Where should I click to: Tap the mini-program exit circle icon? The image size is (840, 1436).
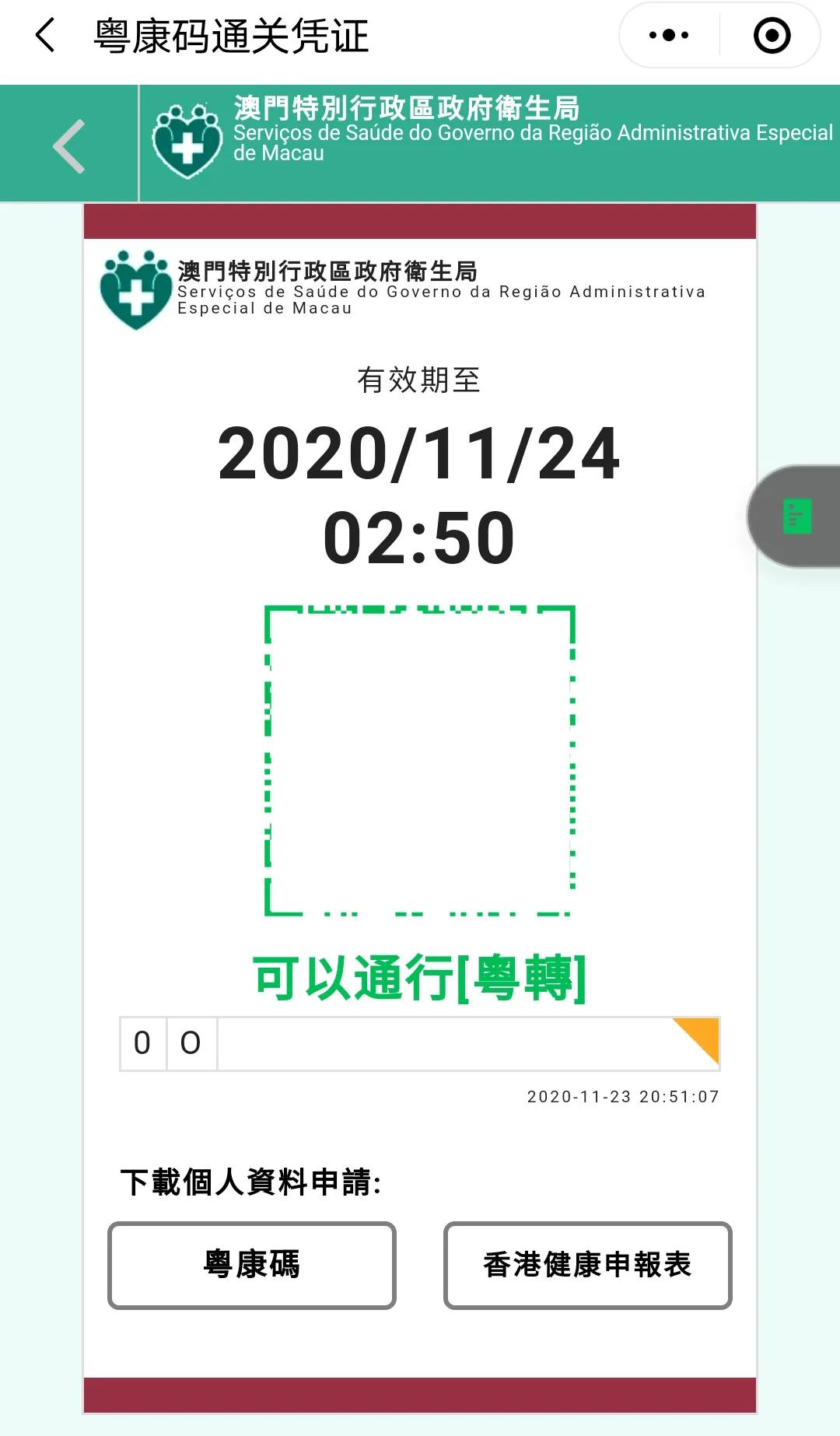click(770, 34)
